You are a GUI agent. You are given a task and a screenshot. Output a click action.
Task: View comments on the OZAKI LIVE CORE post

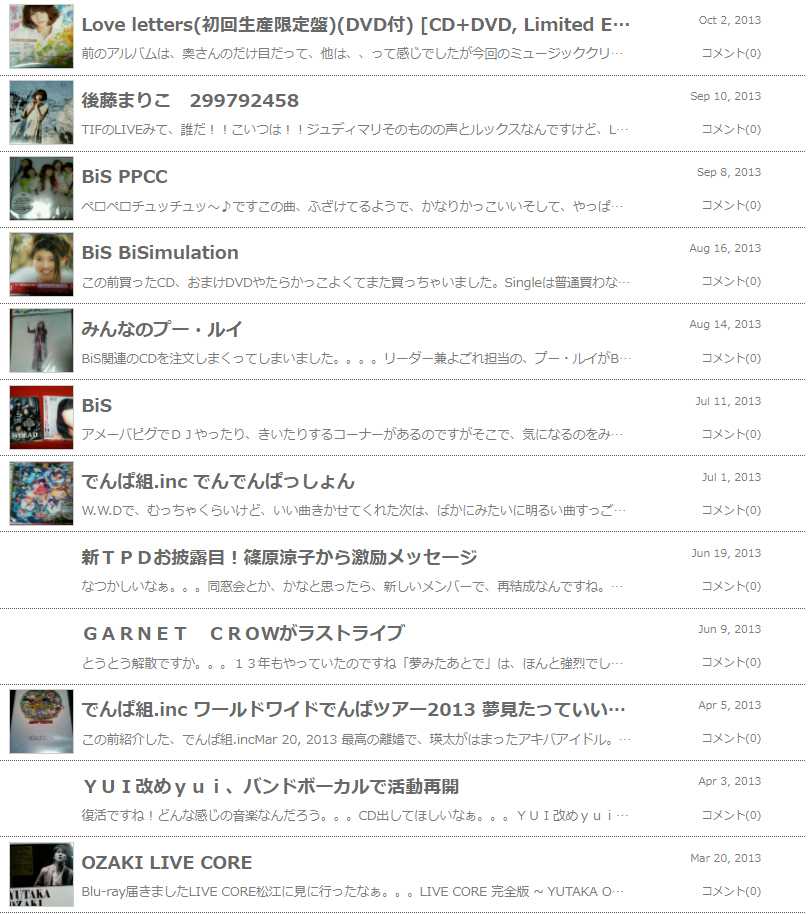click(730, 891)
